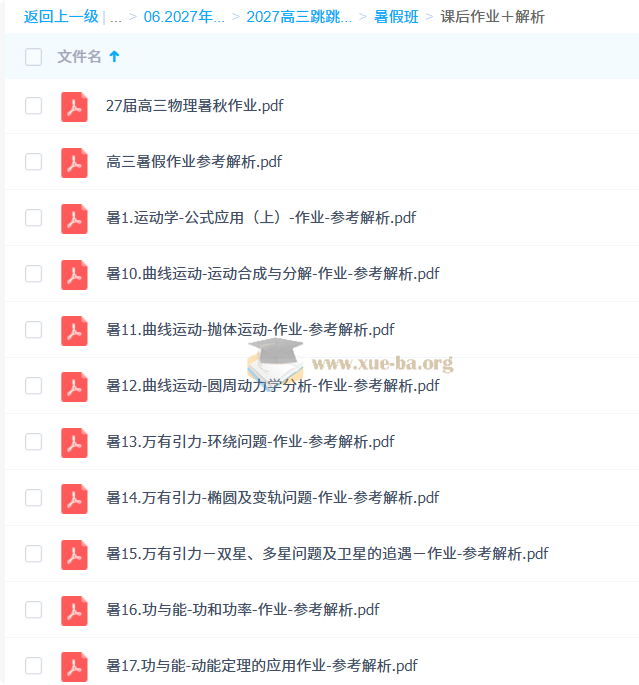Open the 暑15.万有引力一双星、多星问题 file

tap(327, 554)
